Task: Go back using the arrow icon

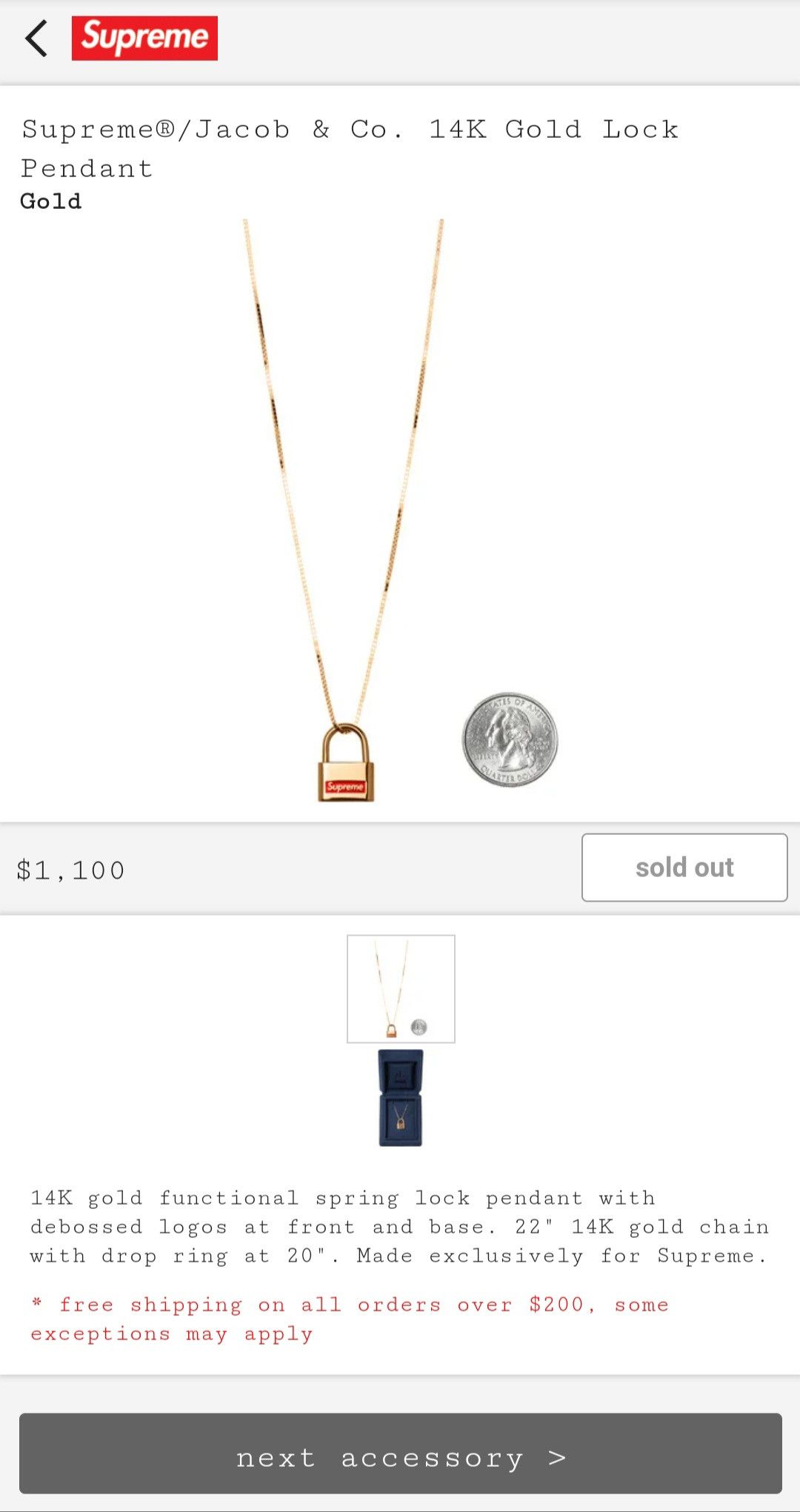Action: click(x=36, y=39)
